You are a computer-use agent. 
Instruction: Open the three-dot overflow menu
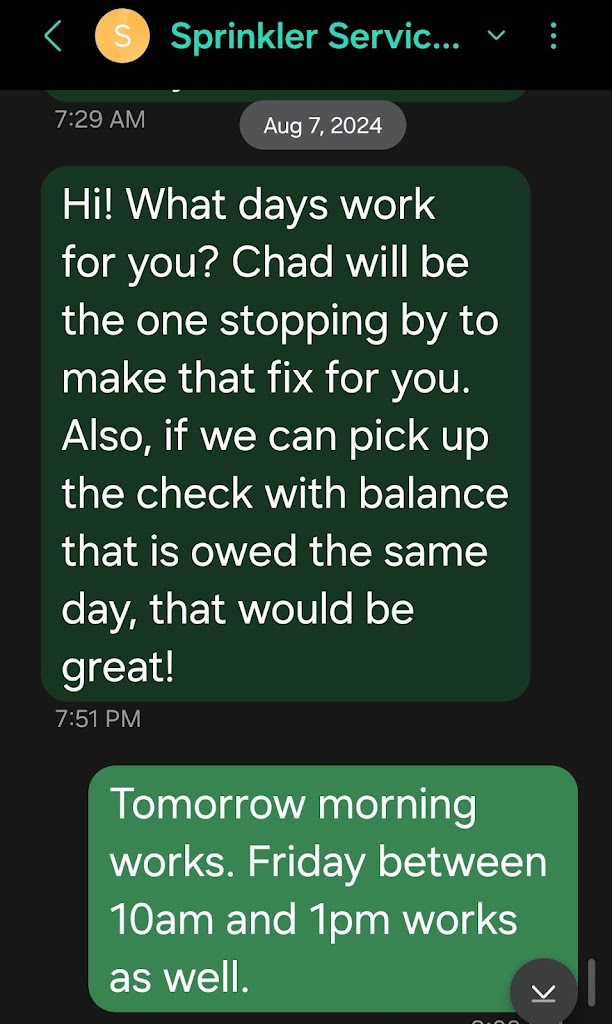pos(553,37)
